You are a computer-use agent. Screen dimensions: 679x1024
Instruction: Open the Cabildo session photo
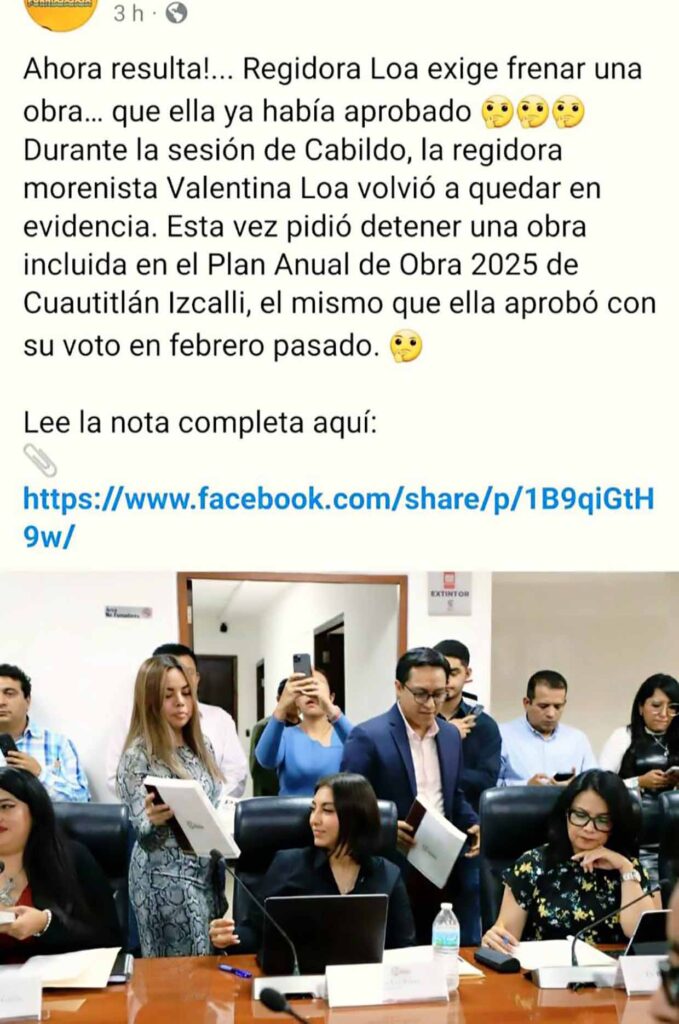tap(339, 797)
